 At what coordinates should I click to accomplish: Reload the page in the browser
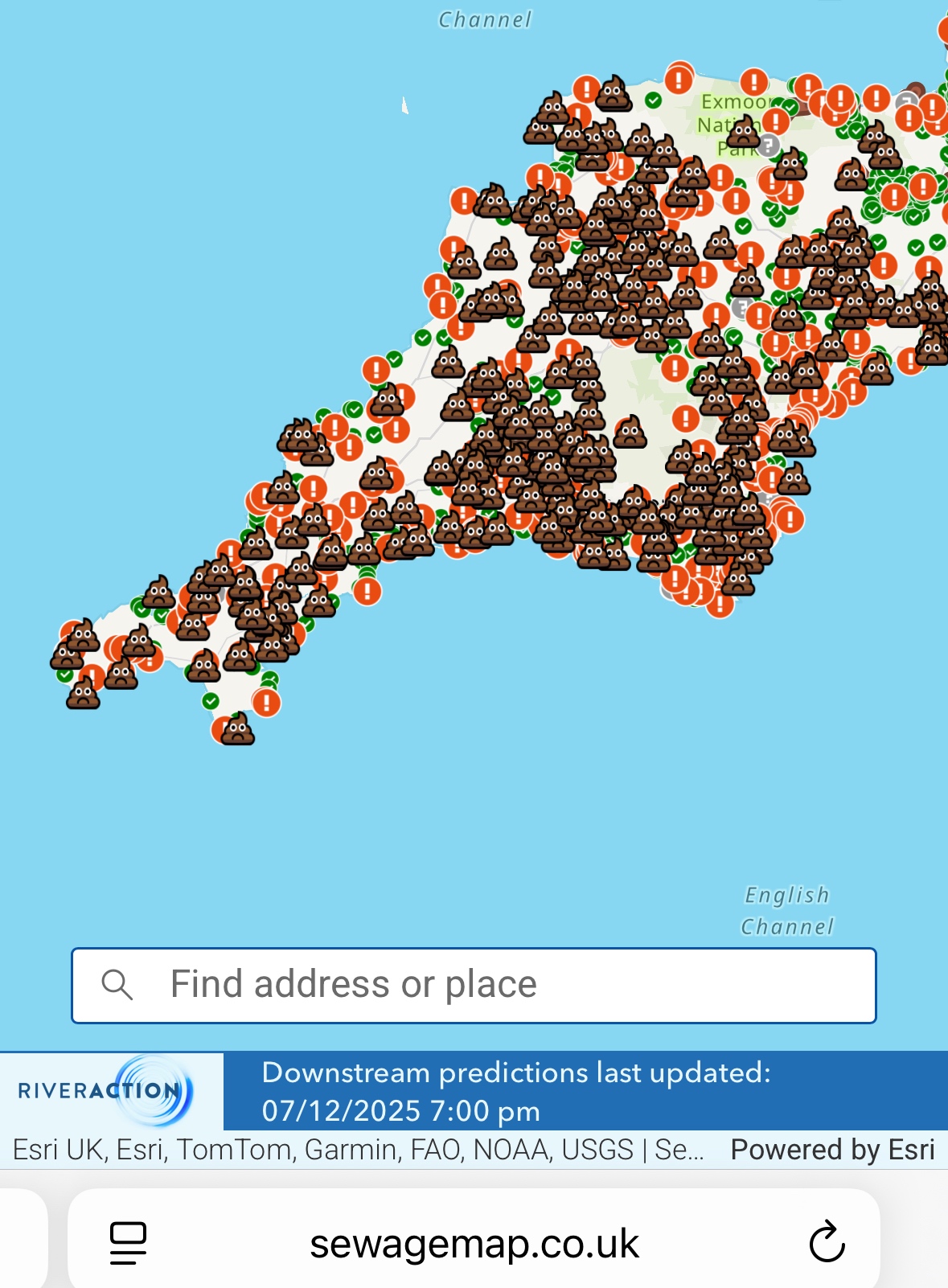(827, 1242)
